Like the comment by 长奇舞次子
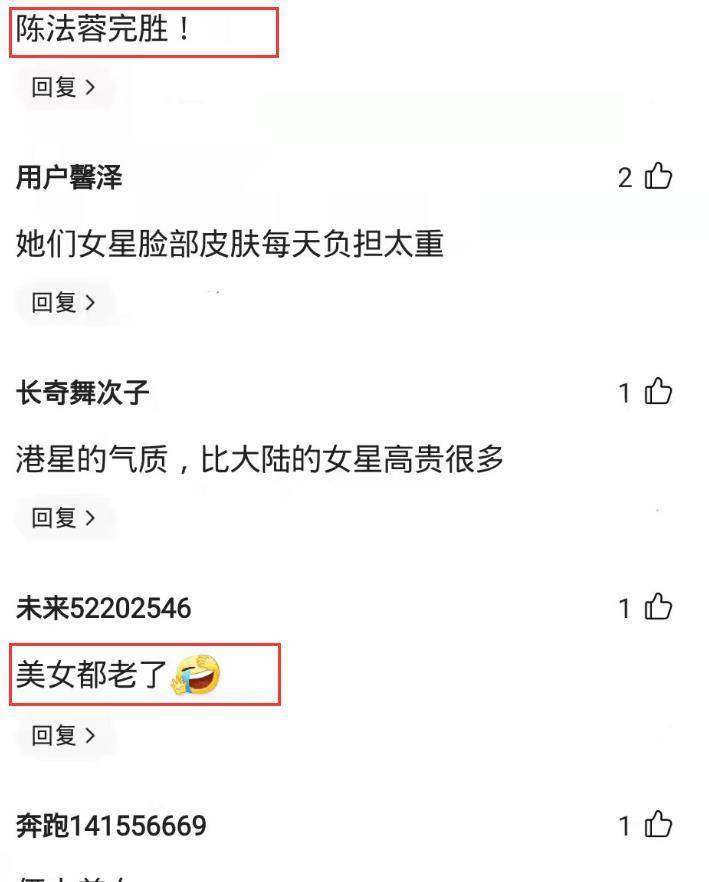709x882 pixels. pyautogui.click(x=658, y=392)
